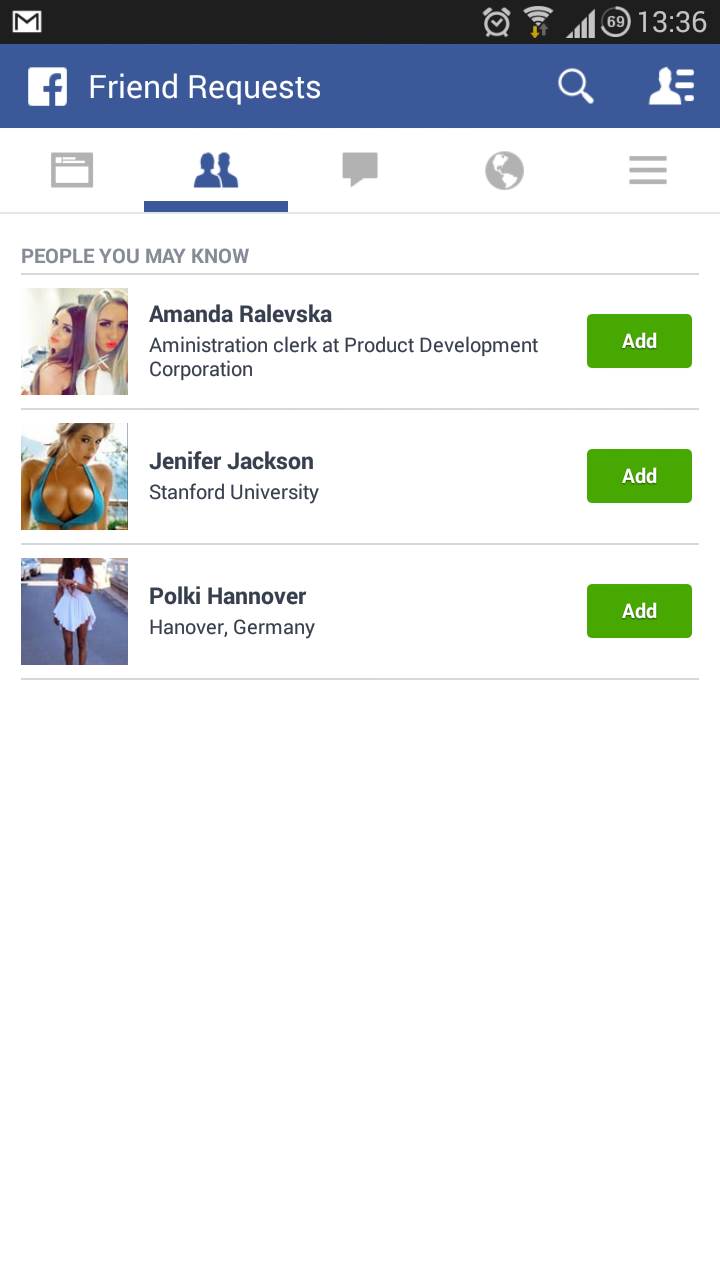Image resolution: width=720 pixels, height=1280 pixels.
Task: Select the name Jenifer Jackson
Action: pyautogui.click(x=232, y=461)
